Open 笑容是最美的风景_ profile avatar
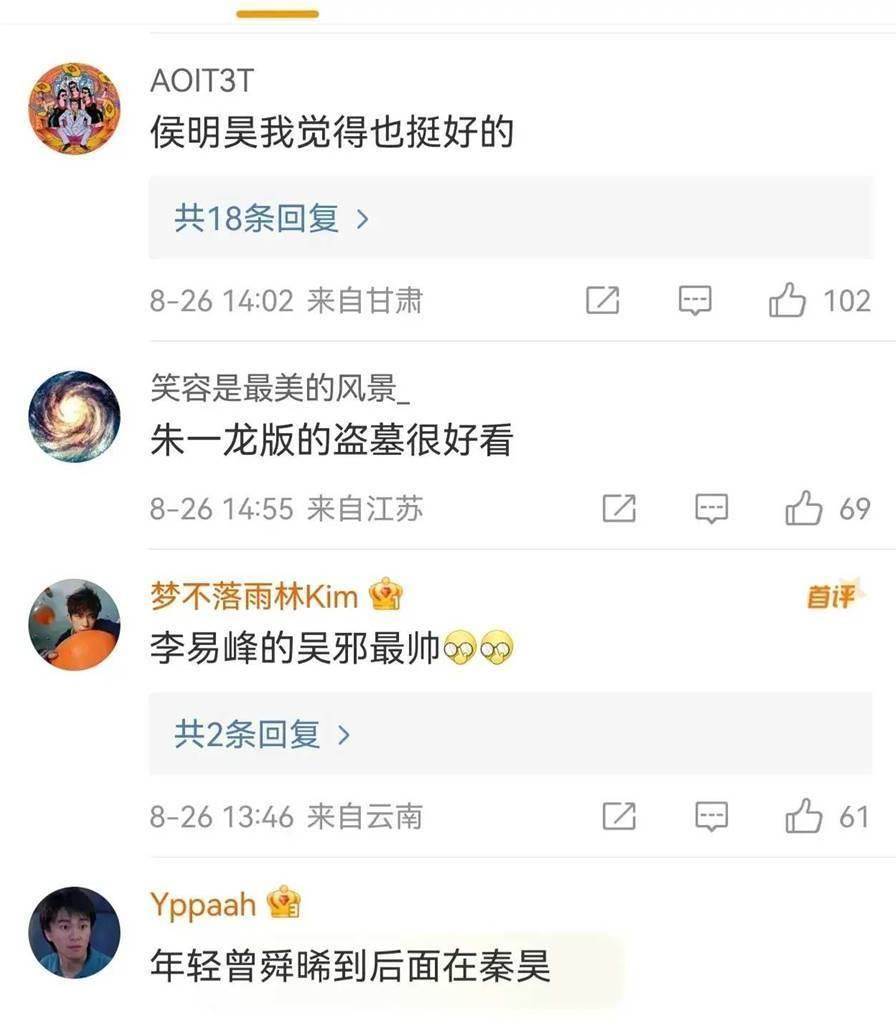Screen dimensions: 896x1031 [x=74, y=416]
